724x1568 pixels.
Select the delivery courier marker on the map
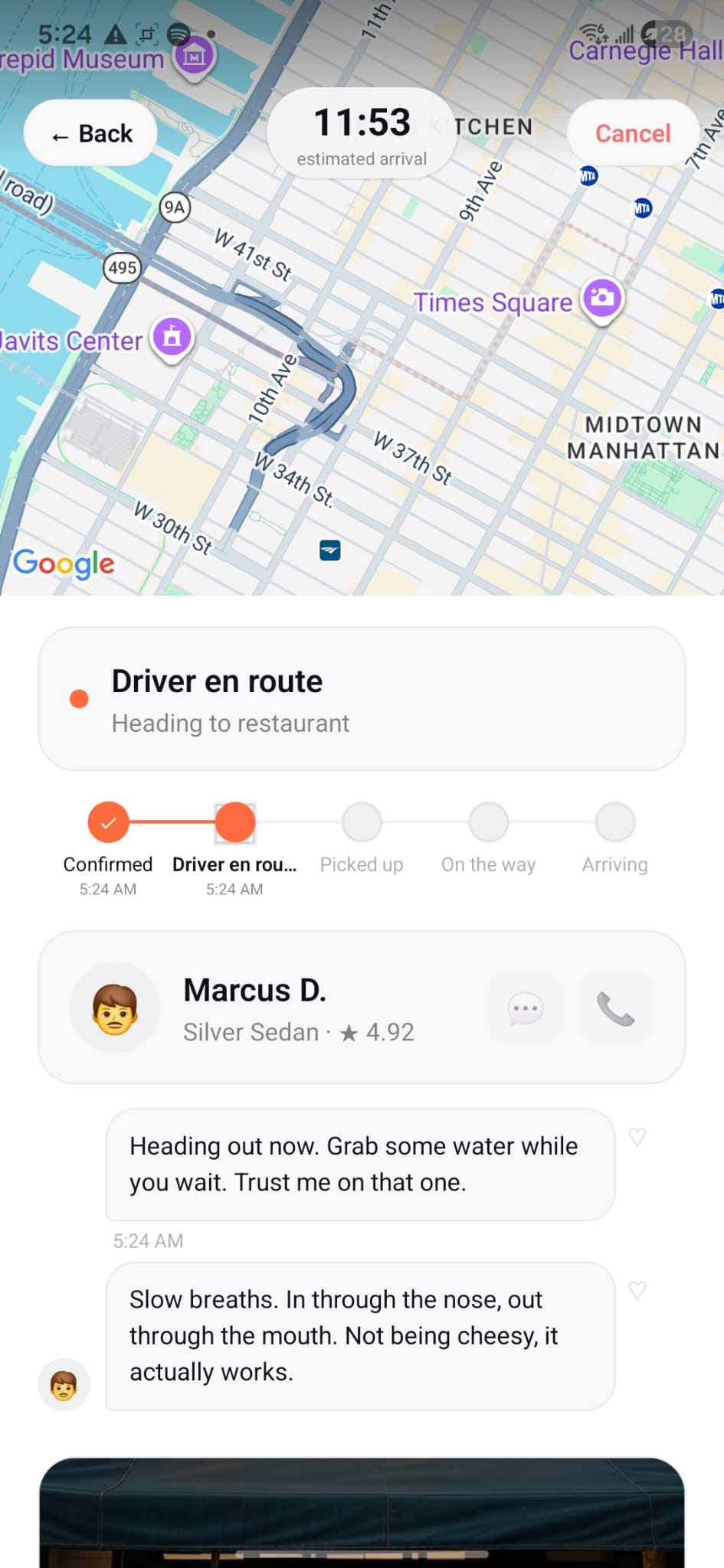point(329,550)
